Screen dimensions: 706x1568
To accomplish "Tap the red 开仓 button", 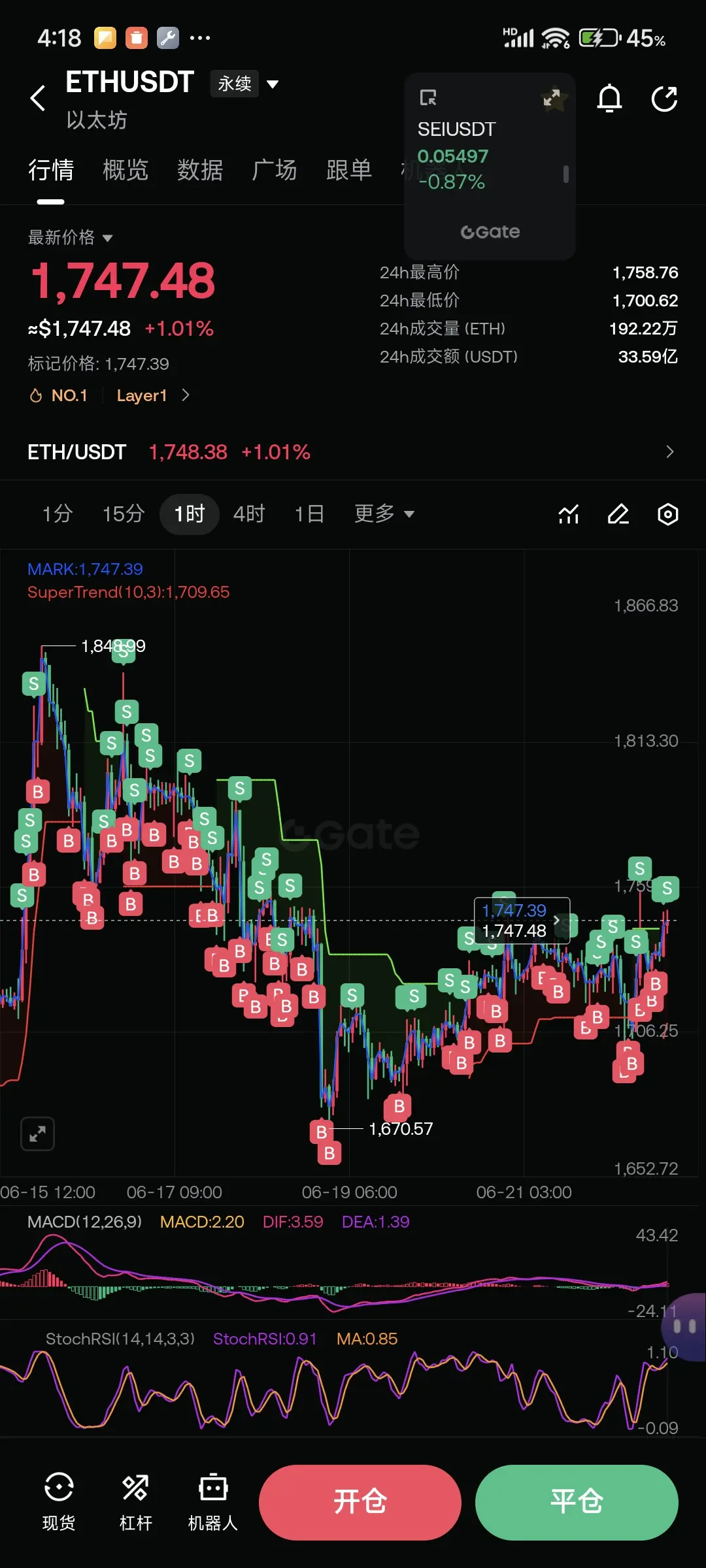I will click(360, 1502).
